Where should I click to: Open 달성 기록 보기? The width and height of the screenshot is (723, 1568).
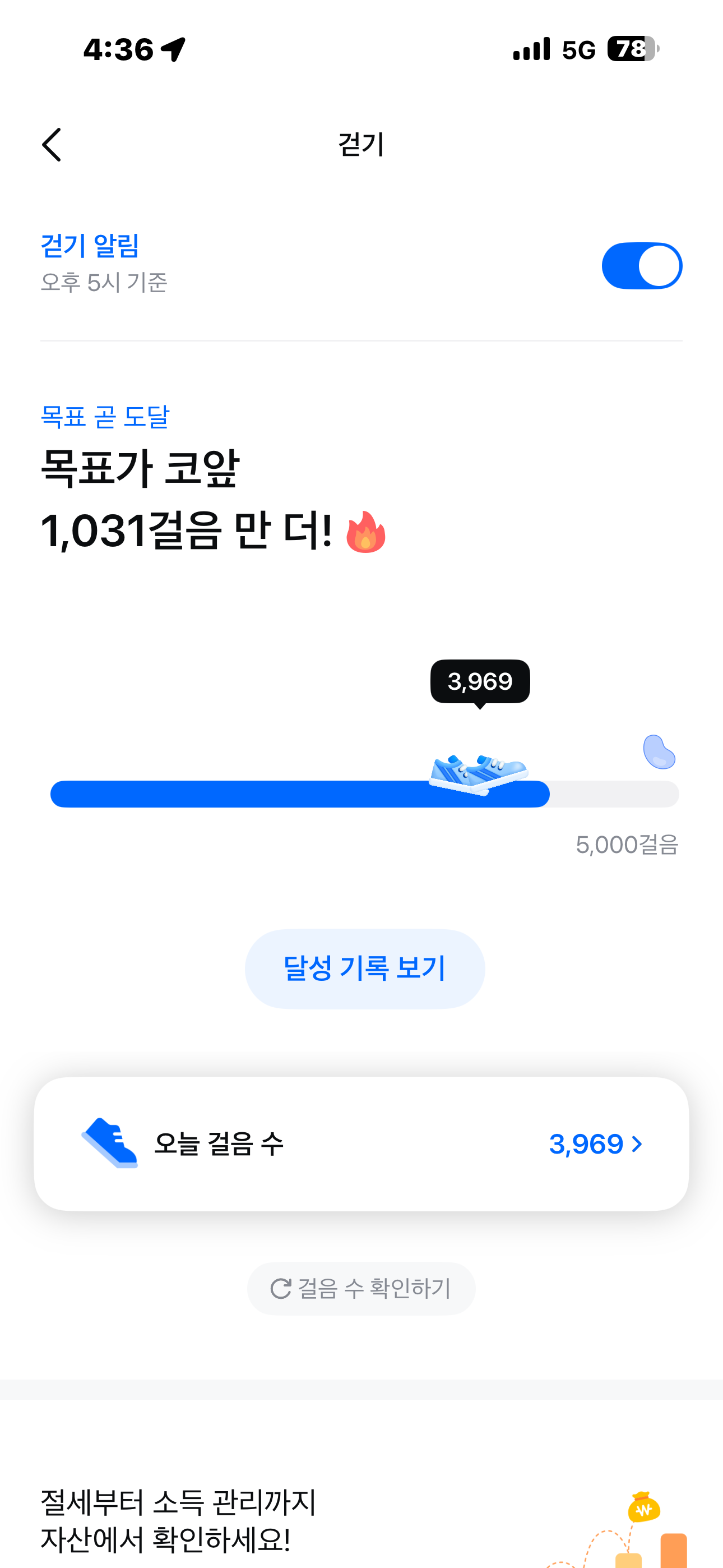pos(364,969)
